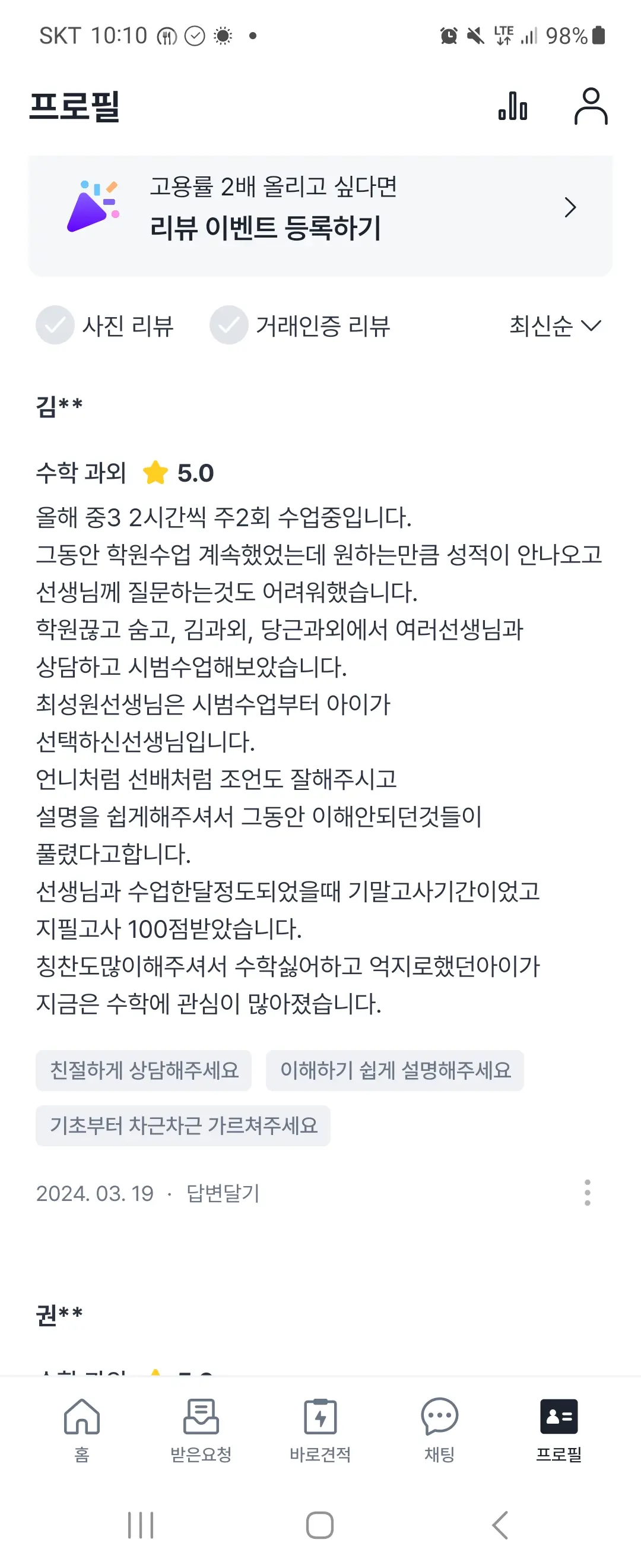Open overflow menu on 김** review
Image resolution: width=641 pixels, height=1568 pixels.
[587, 1193]
